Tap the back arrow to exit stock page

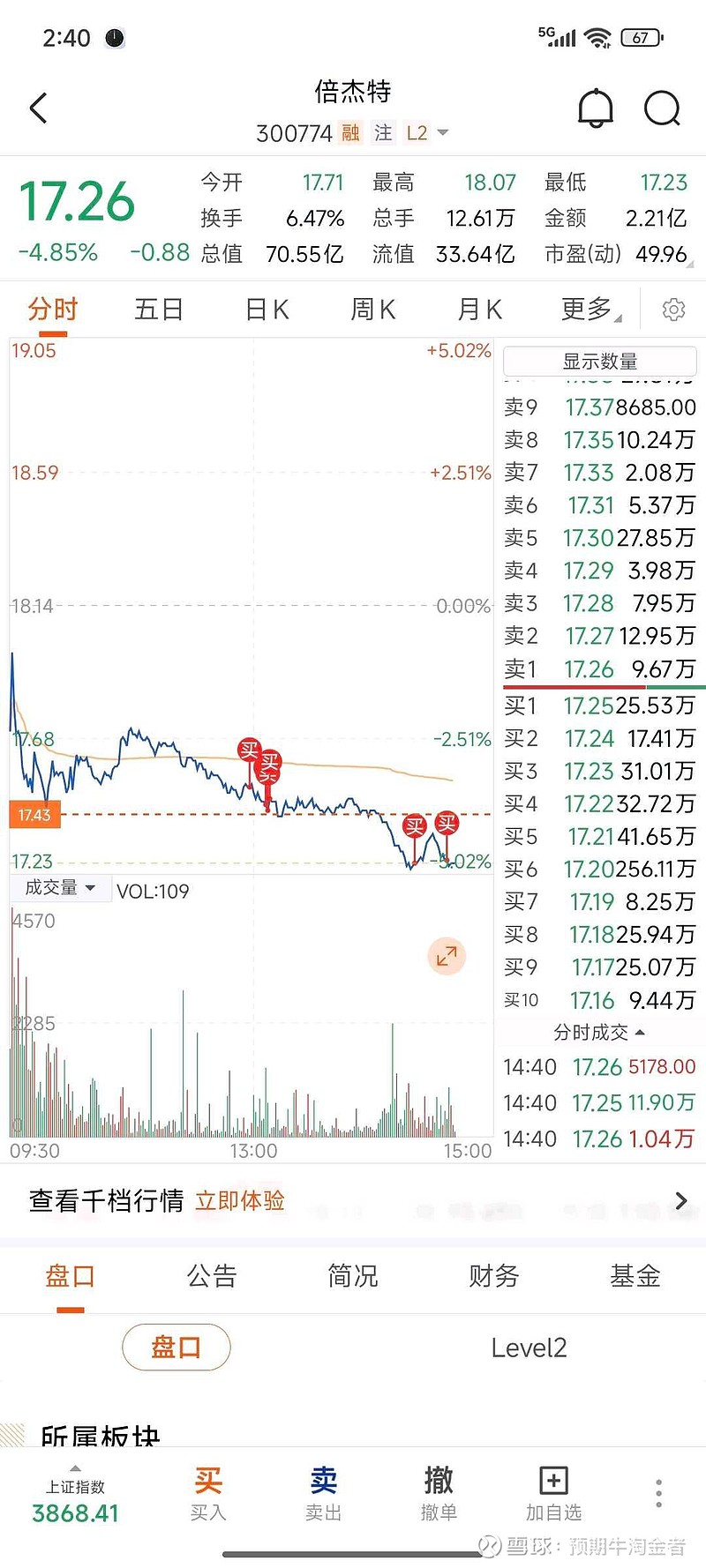[37, 108]
